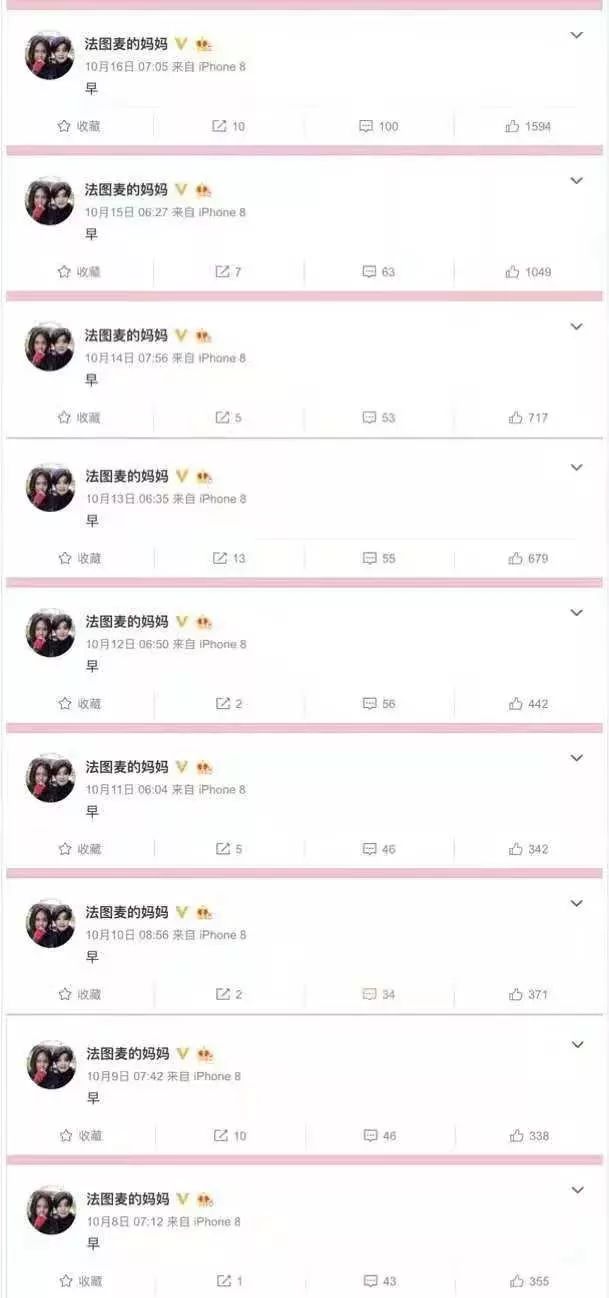Image resolution: width=609 pixels, height=1298 pixels.
Task: Like the 10月12日 06:50 post
Action: (x=528, y=704)
